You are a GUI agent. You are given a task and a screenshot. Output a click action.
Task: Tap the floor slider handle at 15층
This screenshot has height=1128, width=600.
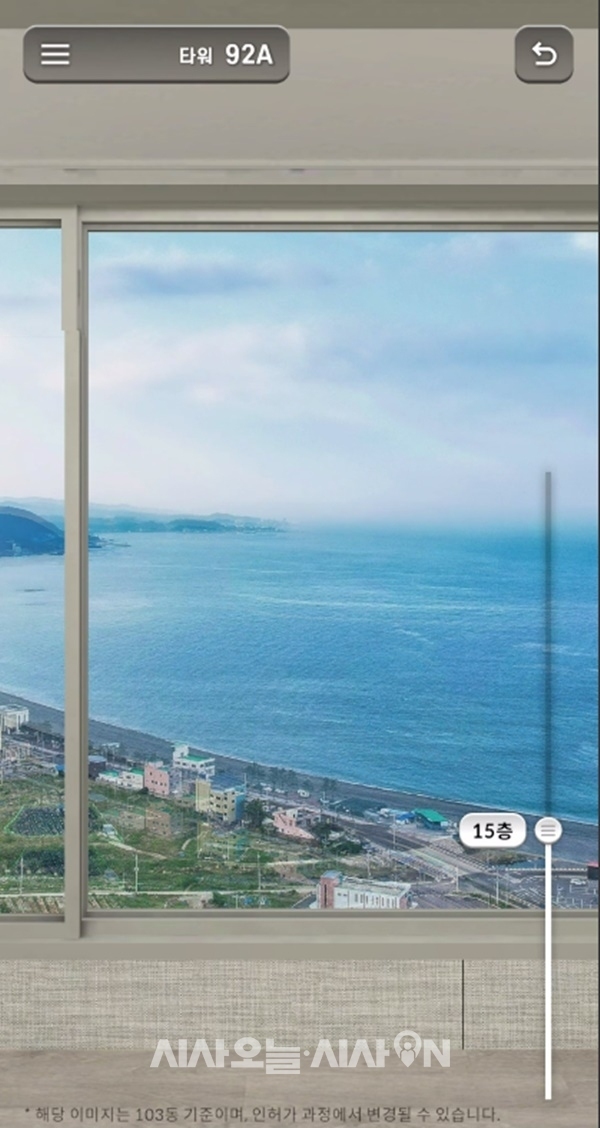[548, 830]
